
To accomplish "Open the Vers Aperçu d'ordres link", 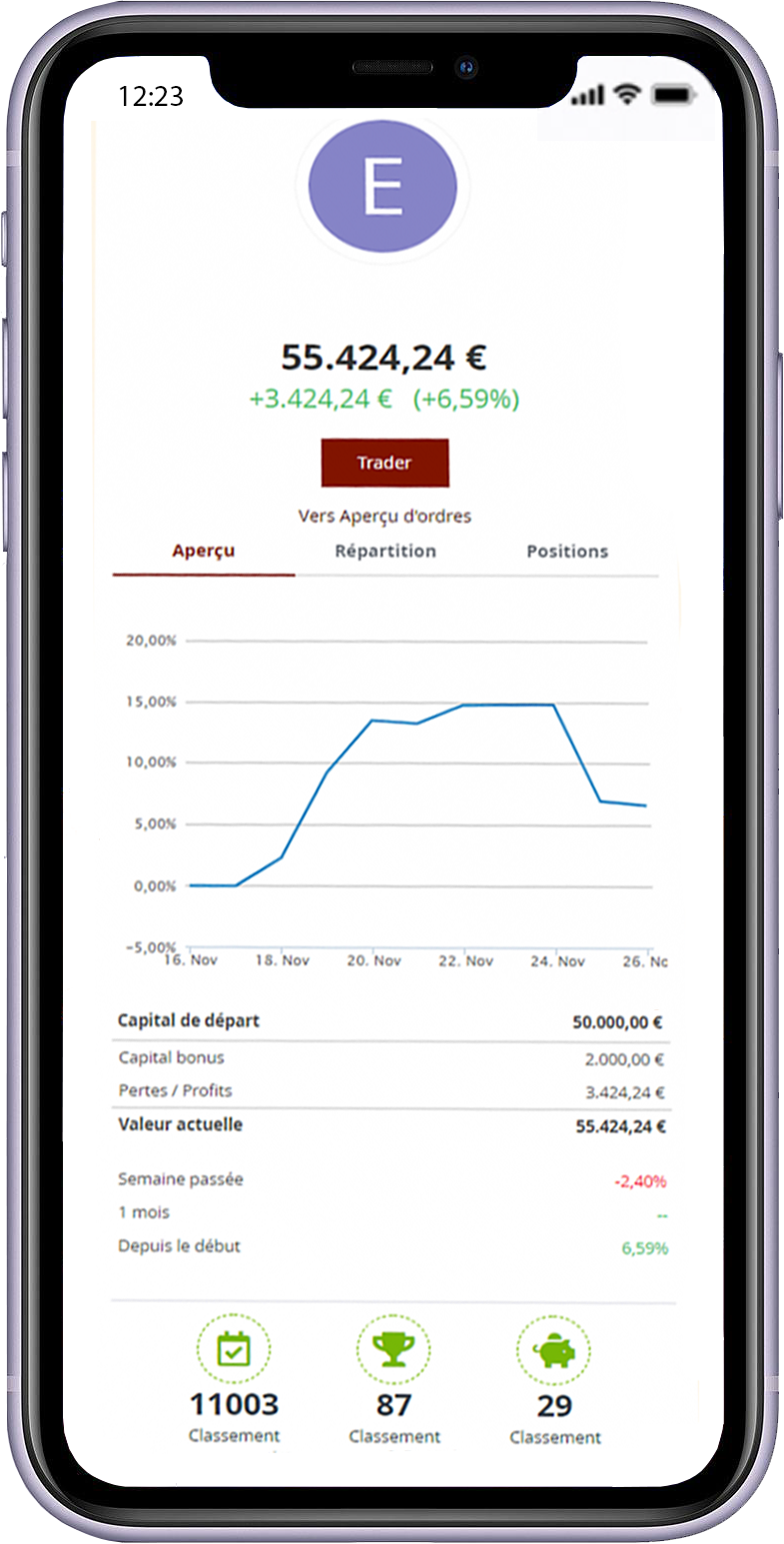I will (x=385, y=517).
